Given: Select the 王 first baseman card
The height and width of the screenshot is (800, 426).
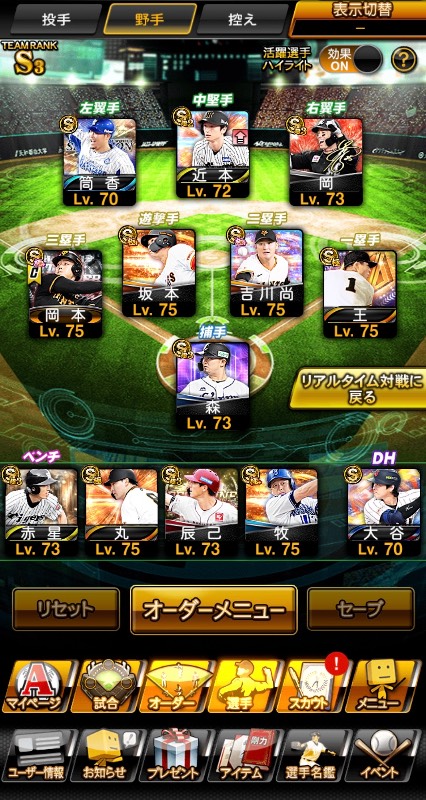Looking at the screenshot, I should (360, 294).
